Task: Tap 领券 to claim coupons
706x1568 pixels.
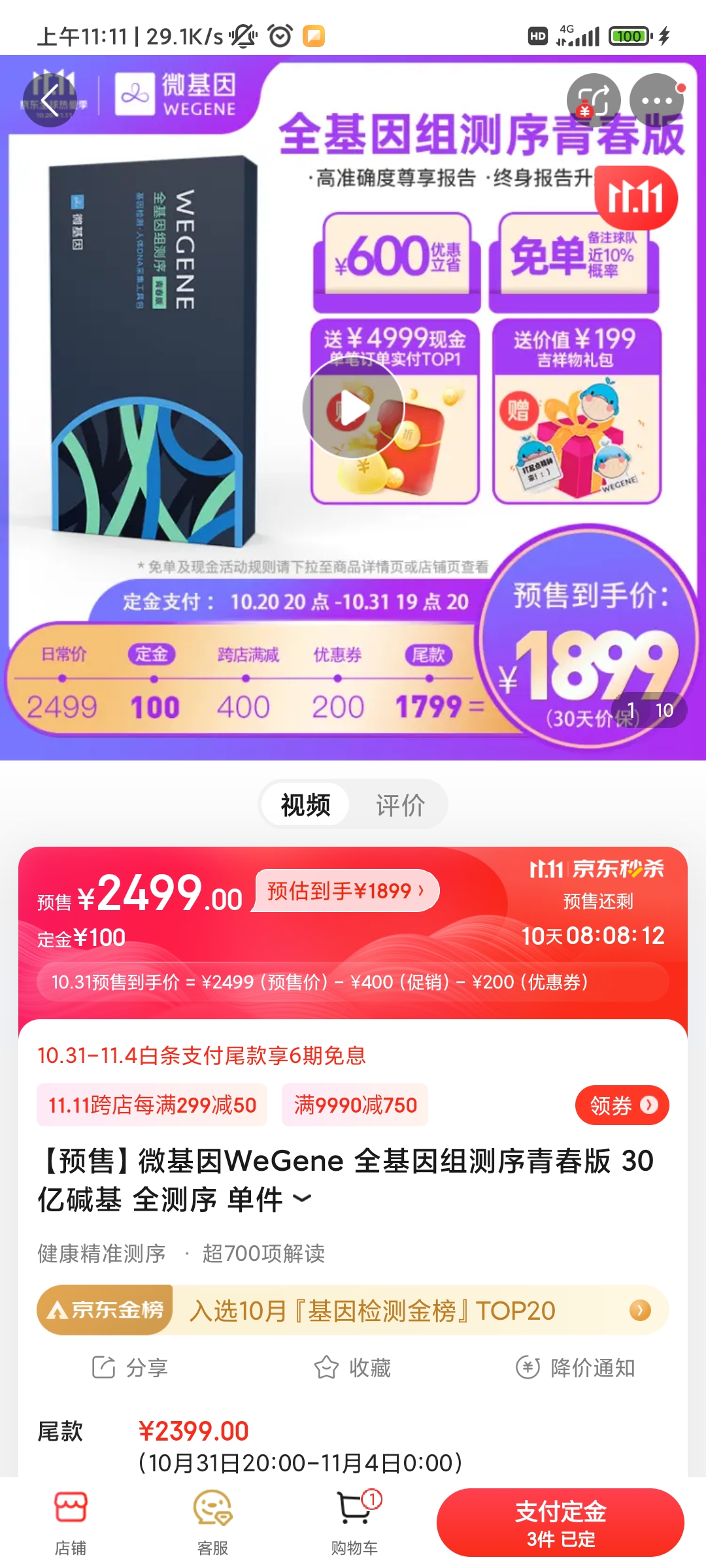Action: pyautogui.click(x=621, y=1105)
